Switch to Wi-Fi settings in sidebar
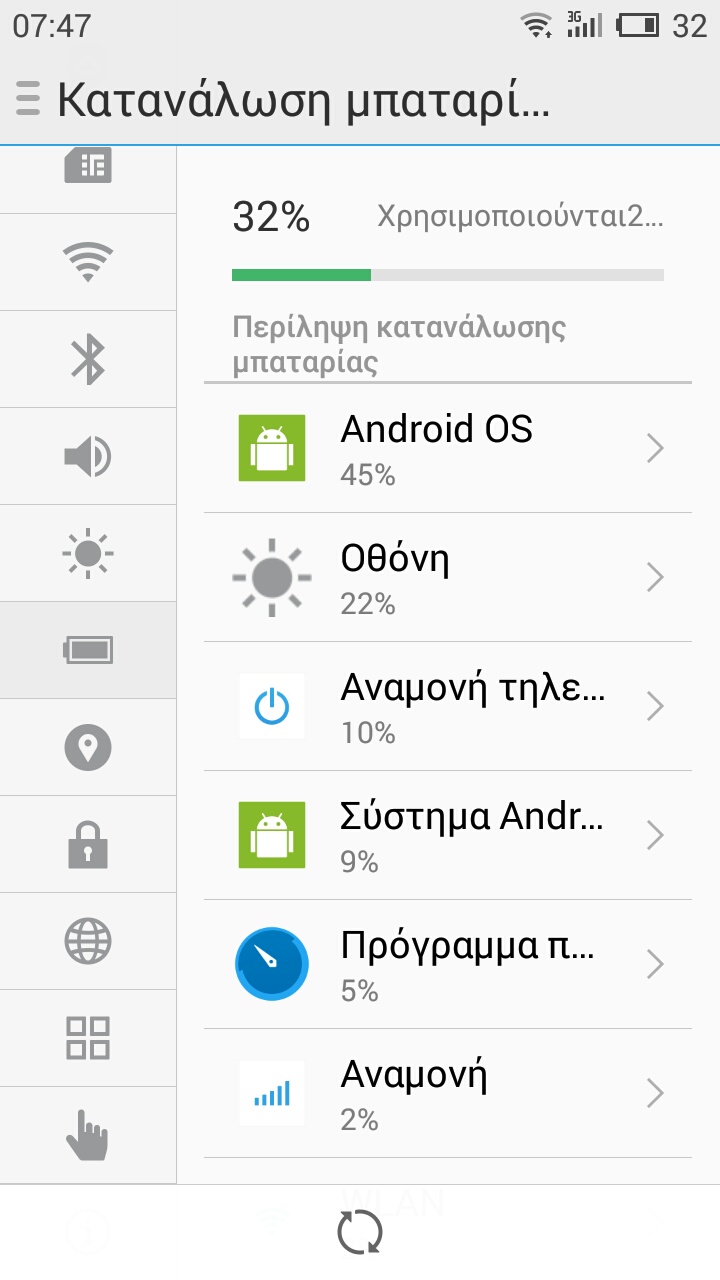The height and width of the screenshot is (1280, 720). 88,262
